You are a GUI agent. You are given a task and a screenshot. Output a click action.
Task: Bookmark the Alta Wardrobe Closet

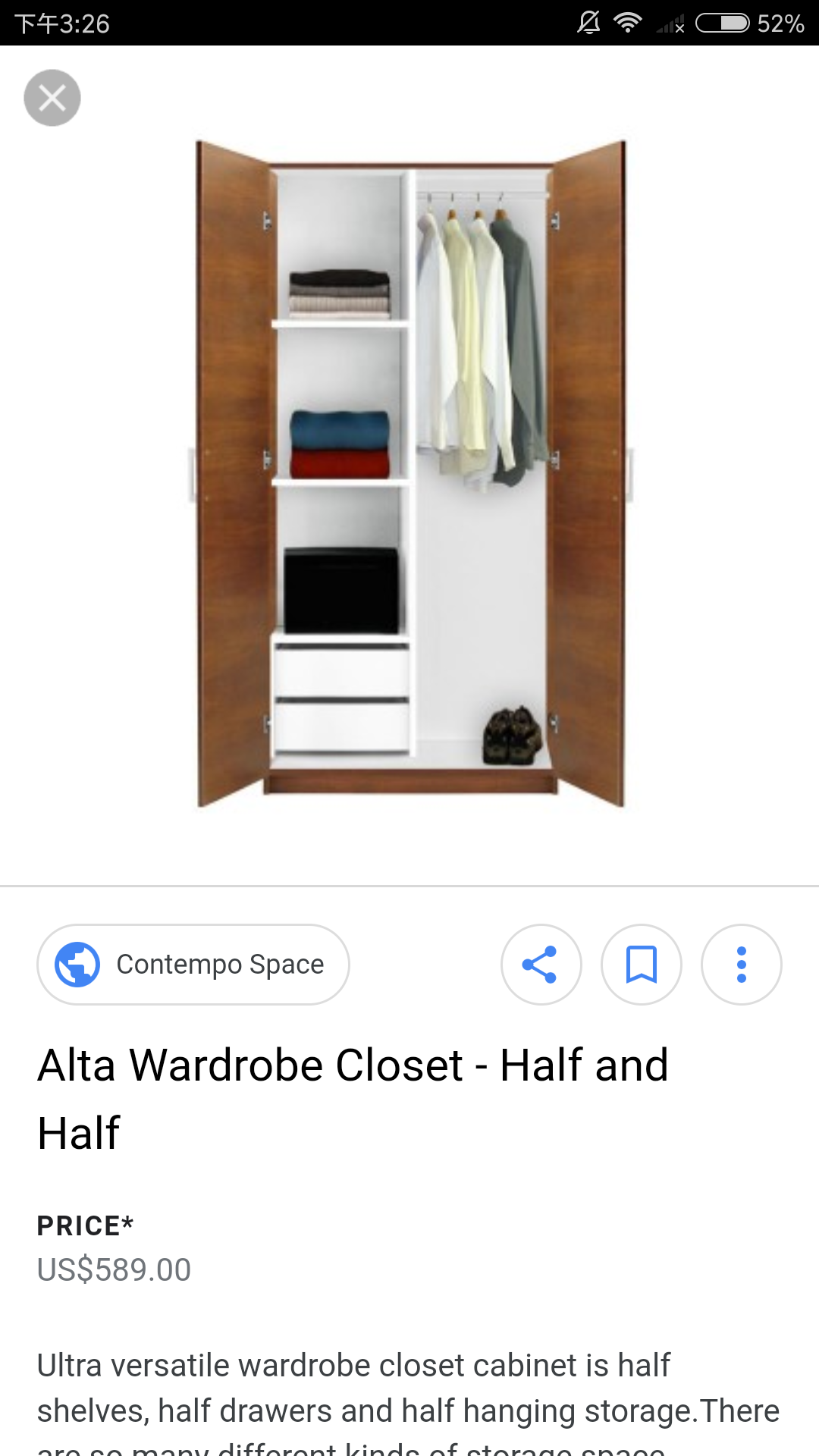point(642,965)
